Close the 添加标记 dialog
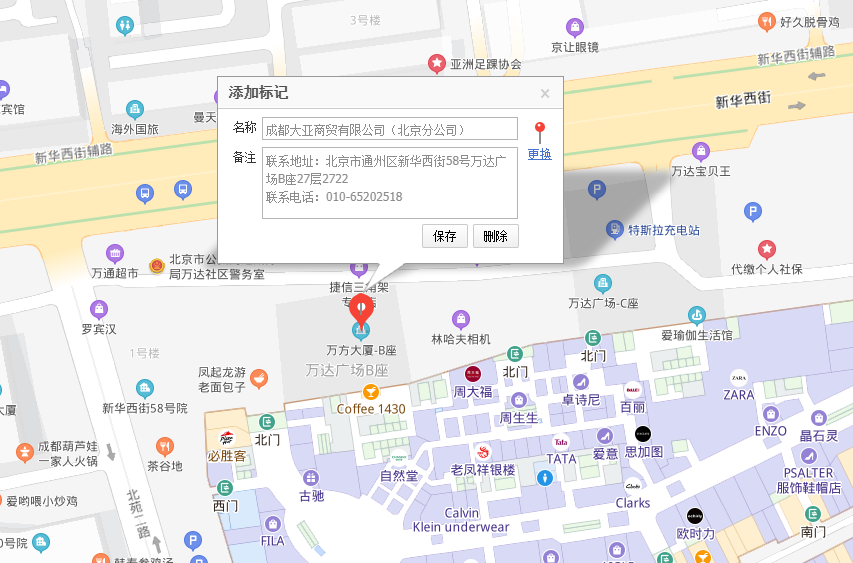The height and width of the screenshot is (563, 853). coord(545,94)
